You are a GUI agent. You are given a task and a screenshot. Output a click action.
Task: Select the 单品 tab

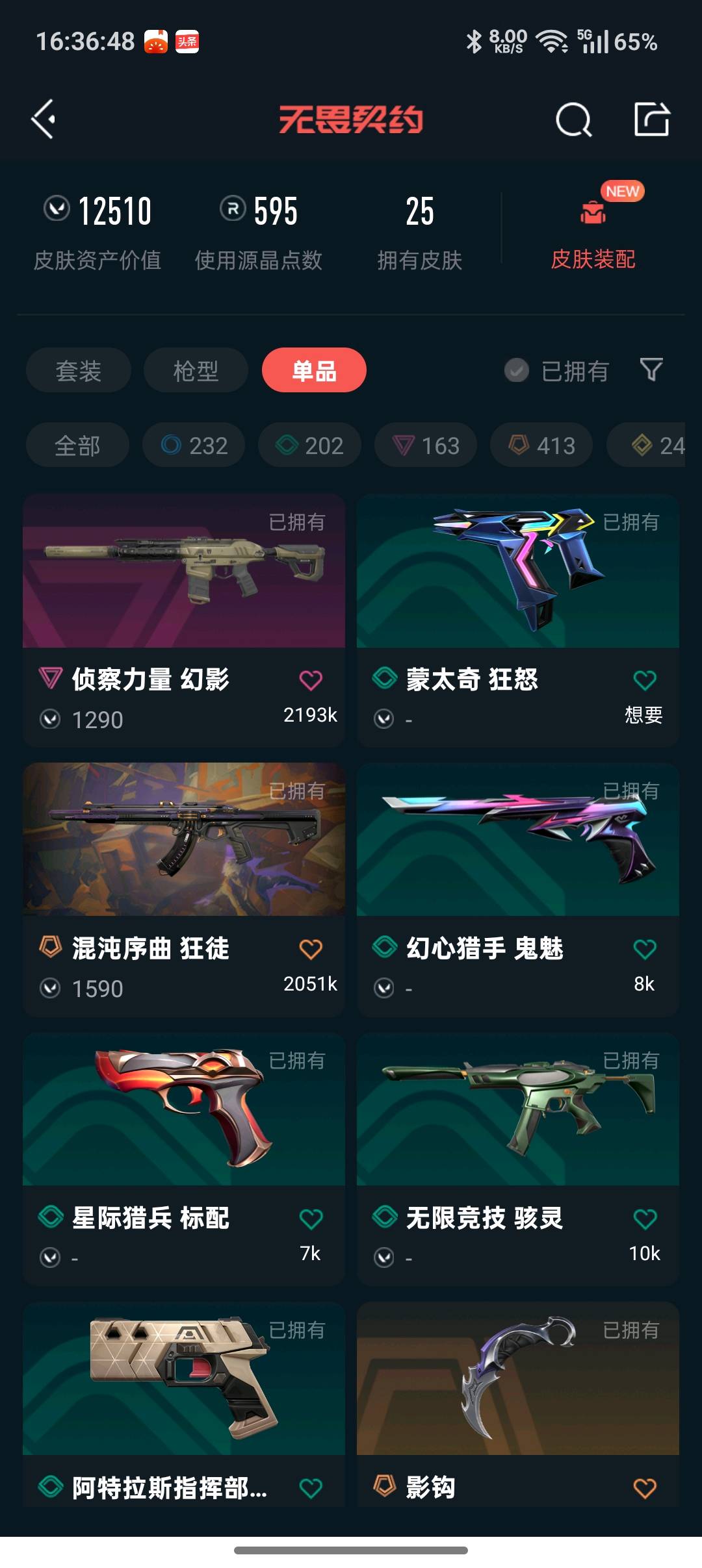tap(314, 370)
